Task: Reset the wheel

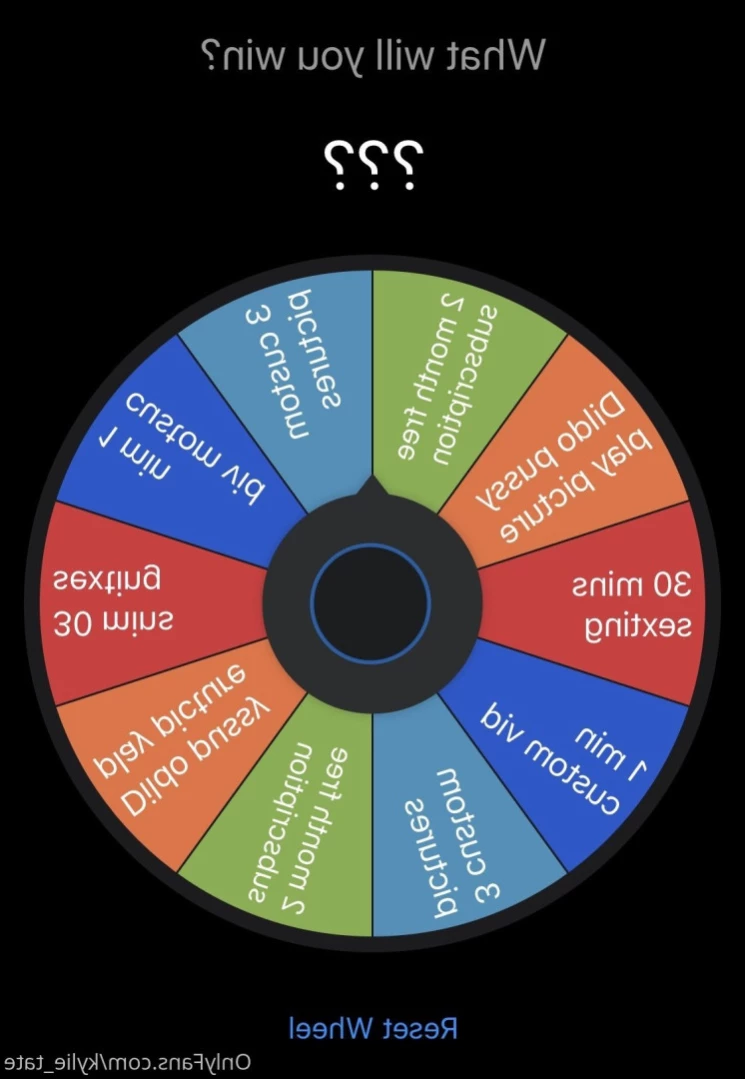Action: [373, 1028]
